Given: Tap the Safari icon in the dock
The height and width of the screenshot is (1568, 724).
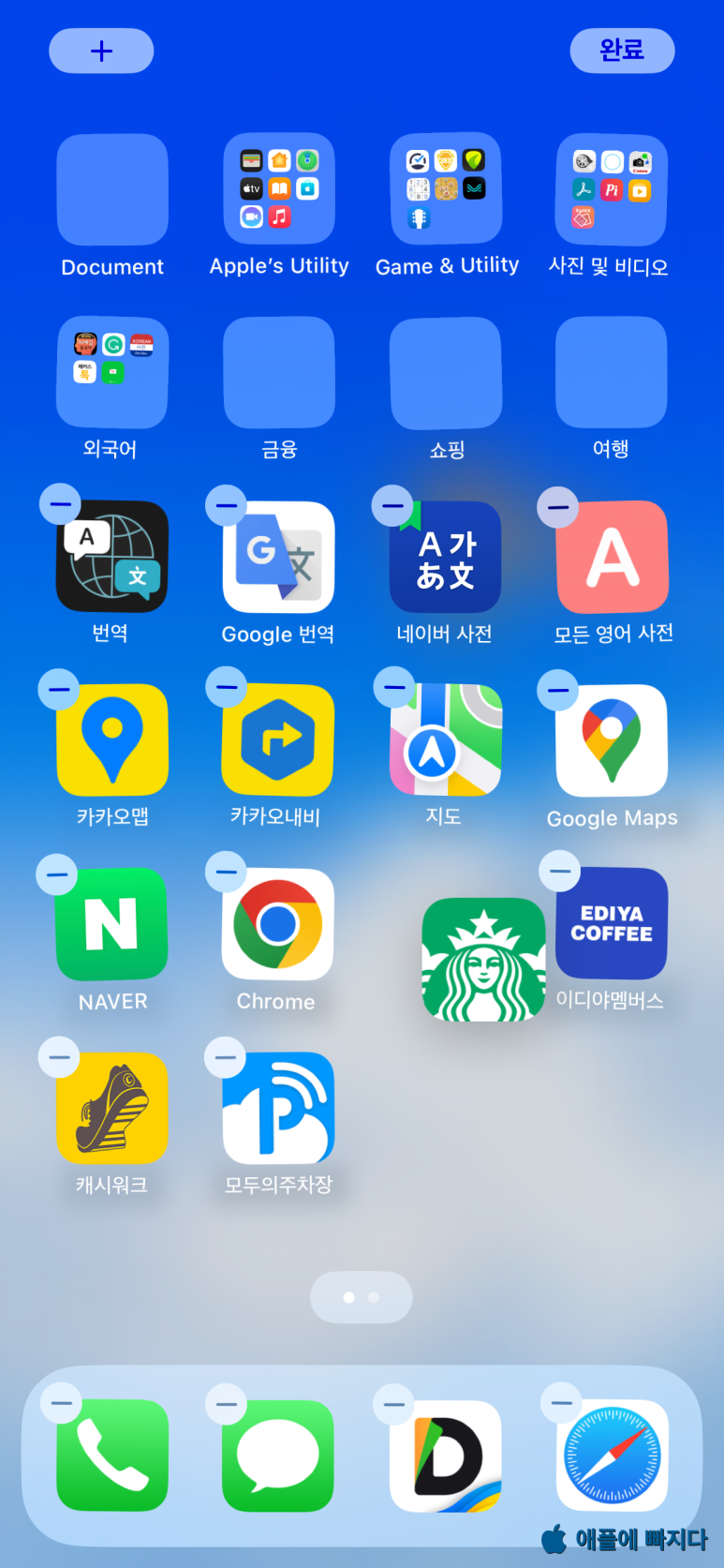Looking at the screenshot, I should [x=612, y=1456].
